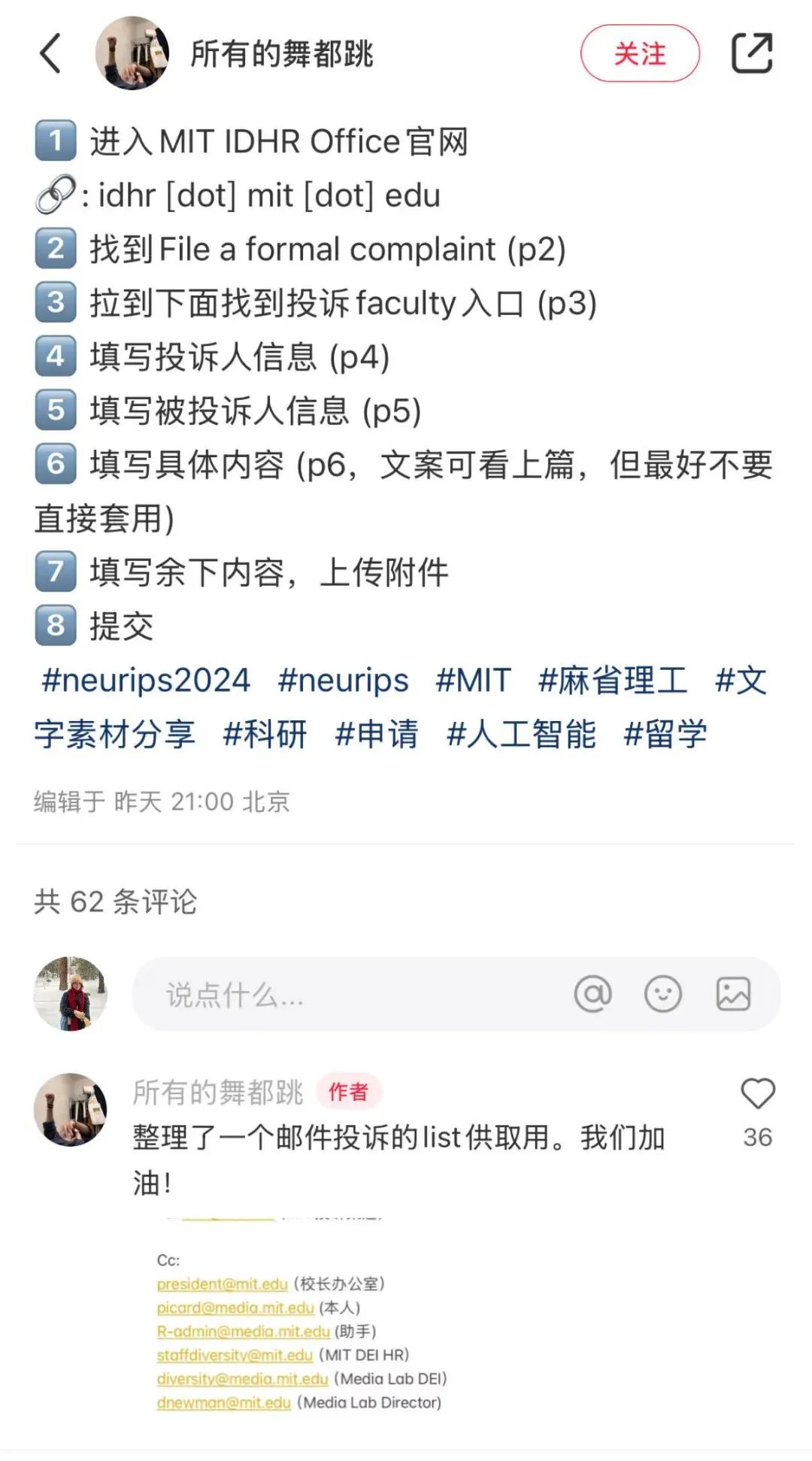Open the #人工智能 hashtag
This screenshot has width=812, height=1461.
tap(521, 735)
